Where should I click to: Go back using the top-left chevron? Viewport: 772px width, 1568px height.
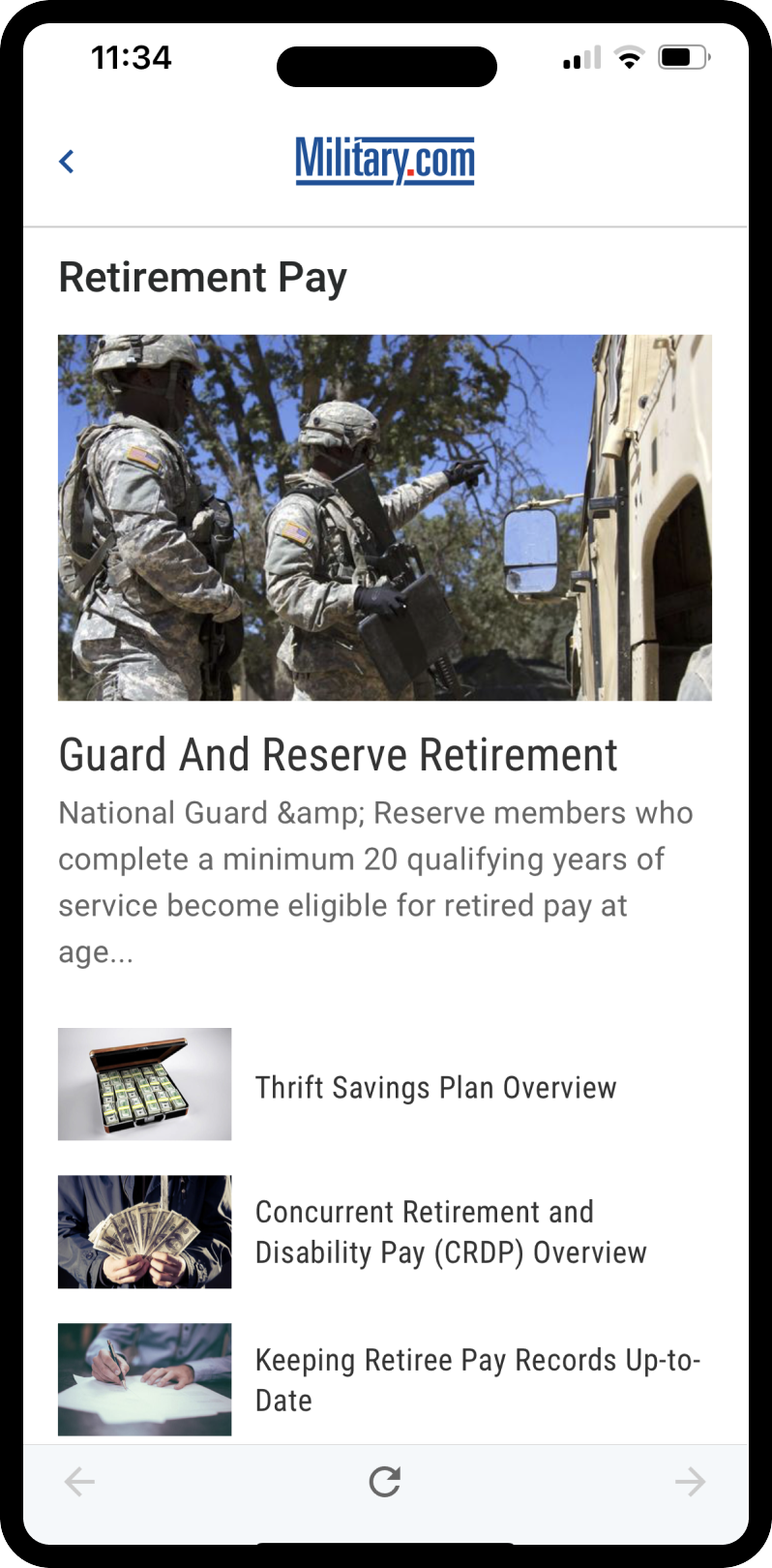point(67,162)
